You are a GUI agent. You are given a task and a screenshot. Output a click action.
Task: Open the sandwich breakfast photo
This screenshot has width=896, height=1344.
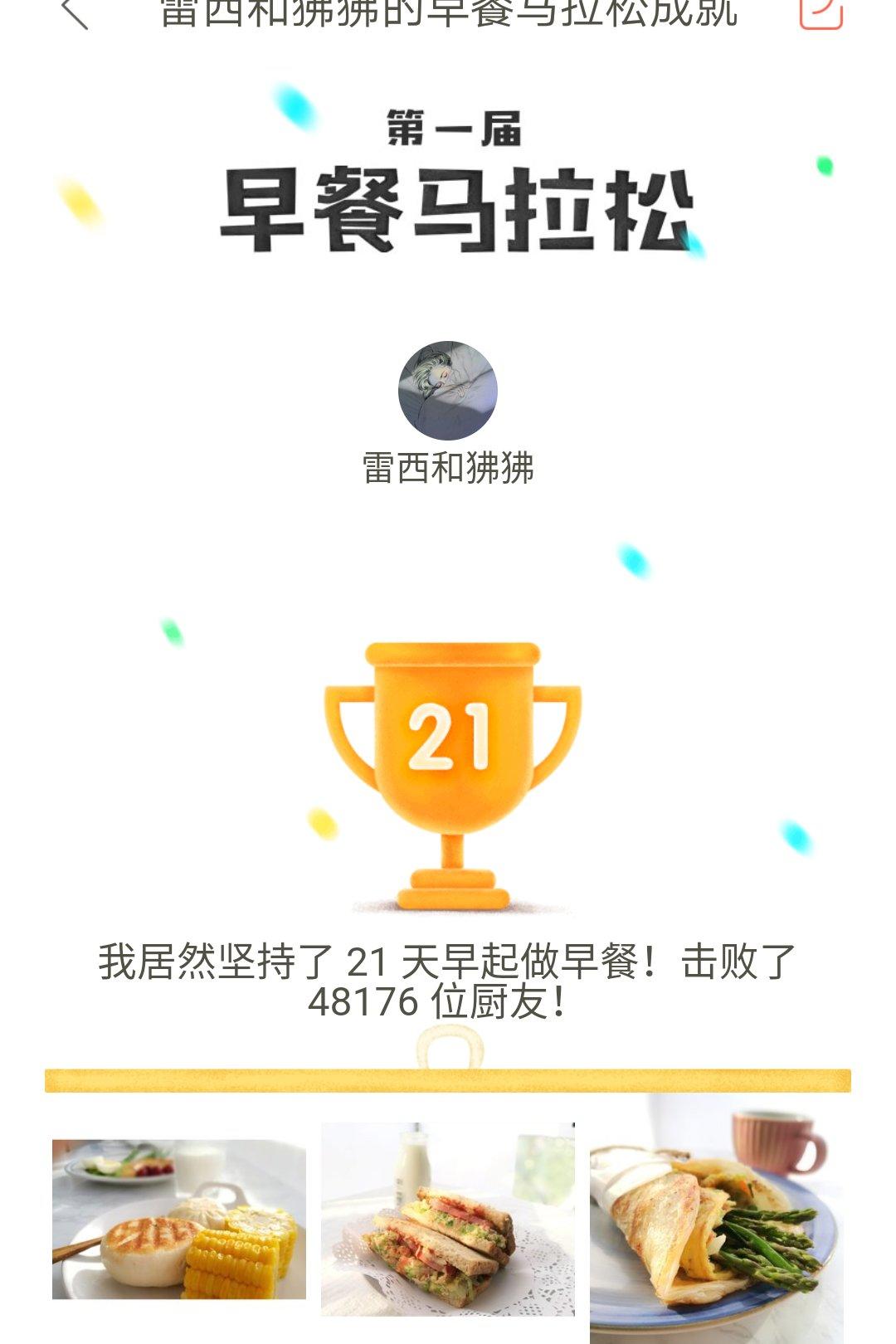point(448,1219)
